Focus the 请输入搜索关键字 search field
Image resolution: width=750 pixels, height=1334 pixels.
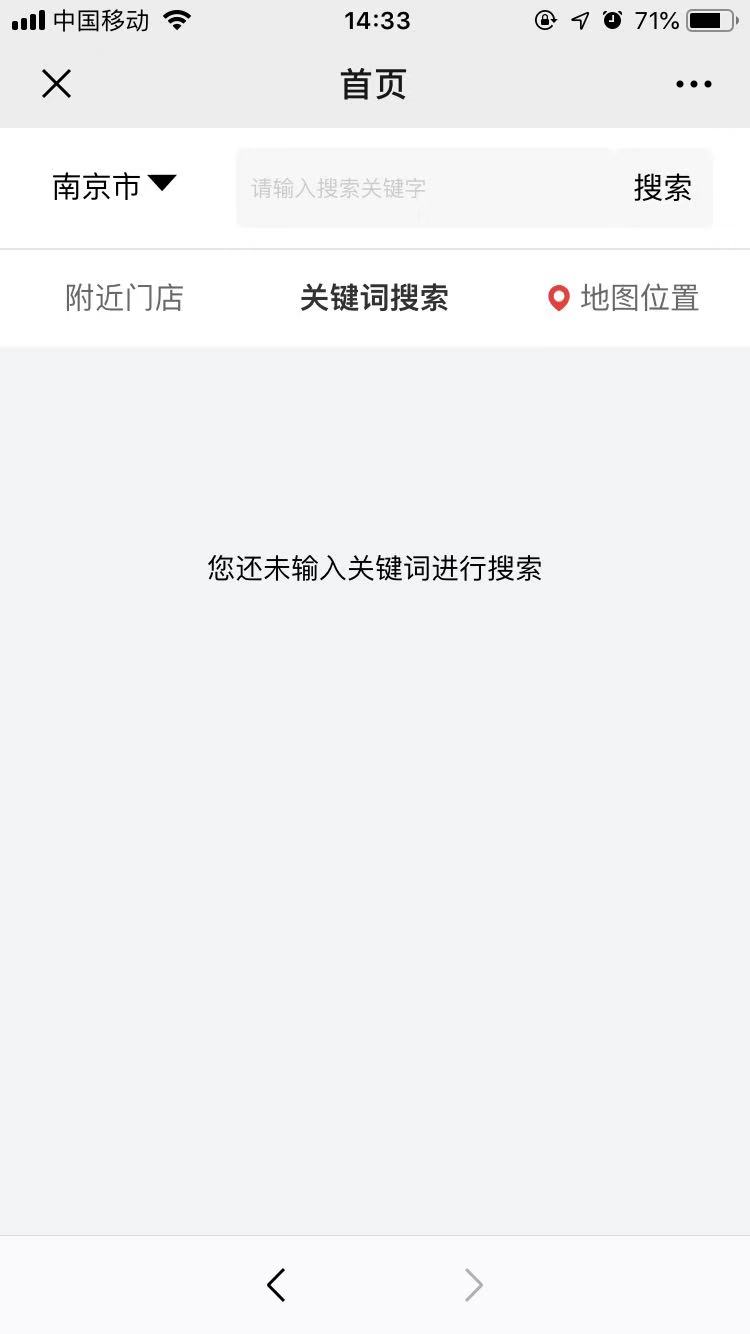[x=425, y=188]
